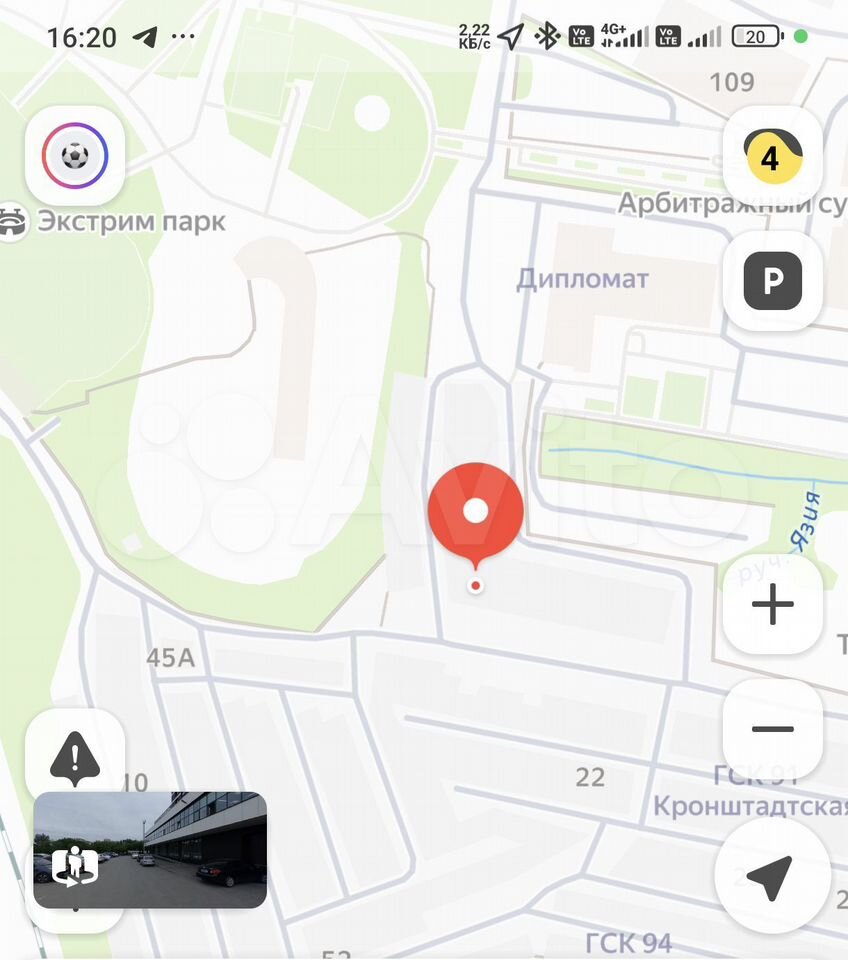
Task: Center the map on my location
Action: 771,876
